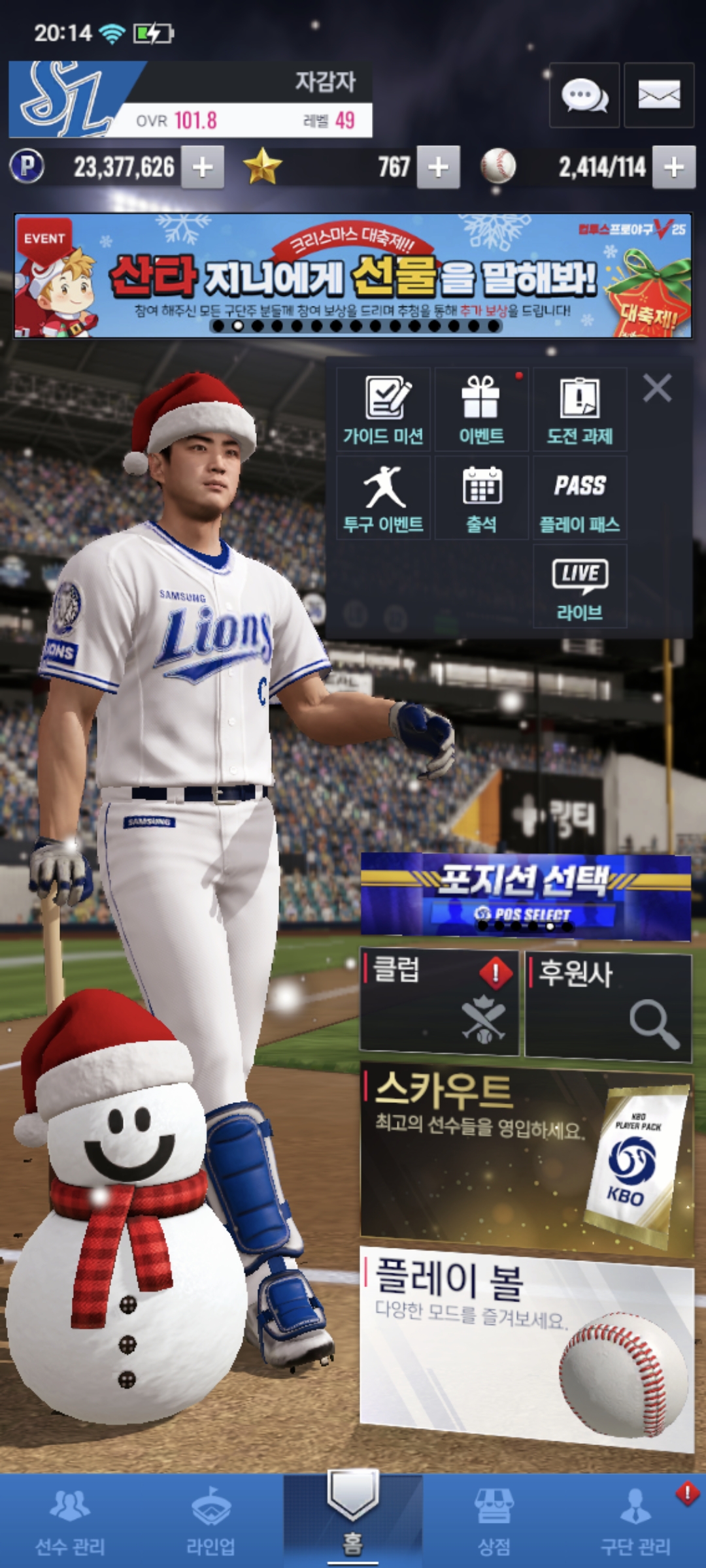Open 플레이 패스 (Play Pass)
This screenshot has width=706, height=1568.
click(580, 498)
